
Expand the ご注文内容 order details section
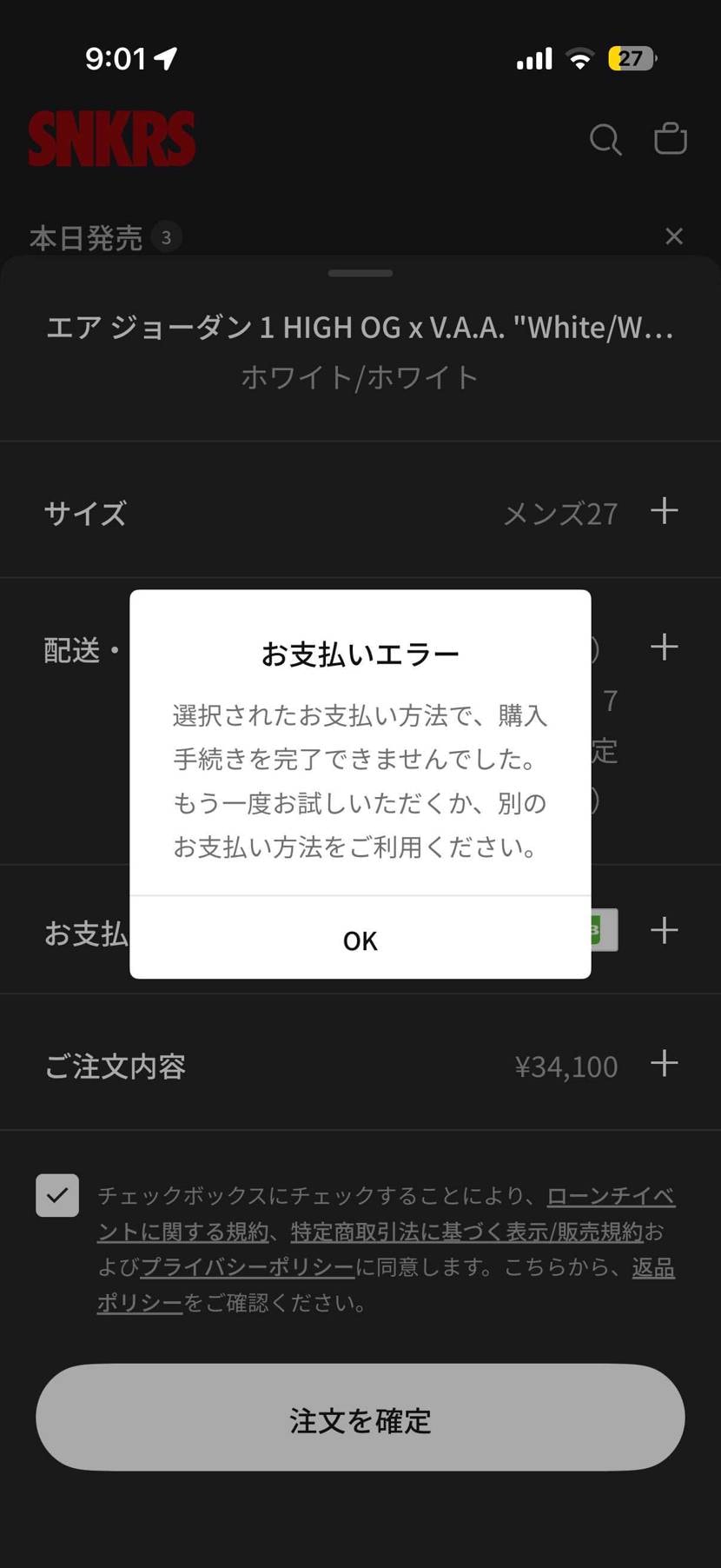665,1062
